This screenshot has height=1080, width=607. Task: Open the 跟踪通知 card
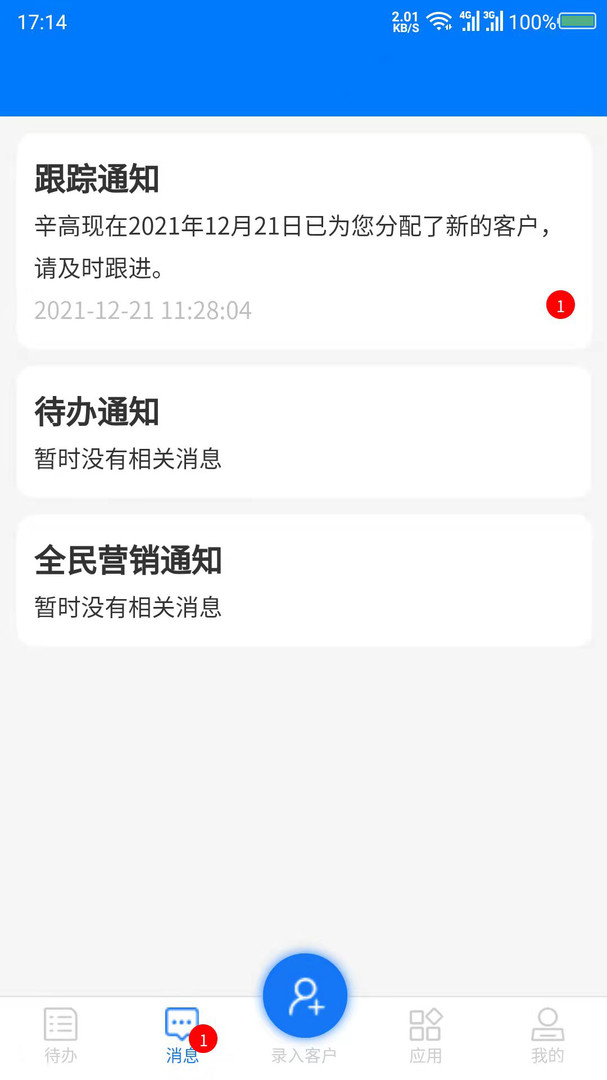tap(304, 242)
